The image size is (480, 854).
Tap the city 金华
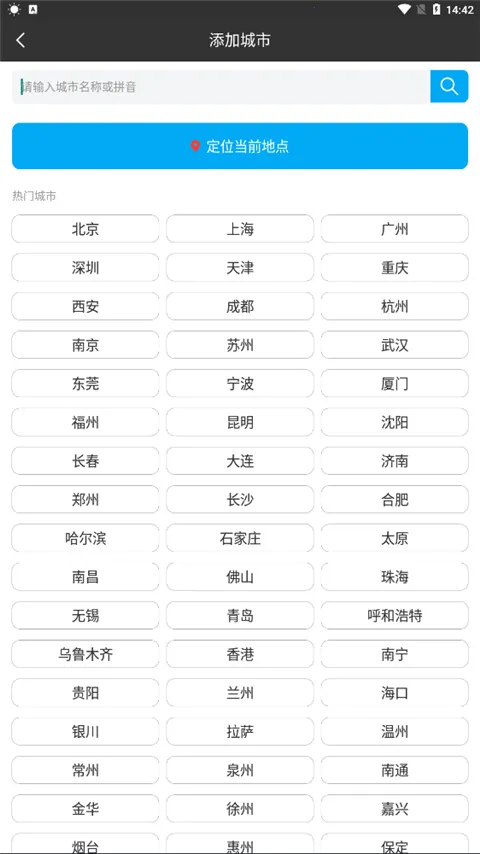(x=86, y=809)
